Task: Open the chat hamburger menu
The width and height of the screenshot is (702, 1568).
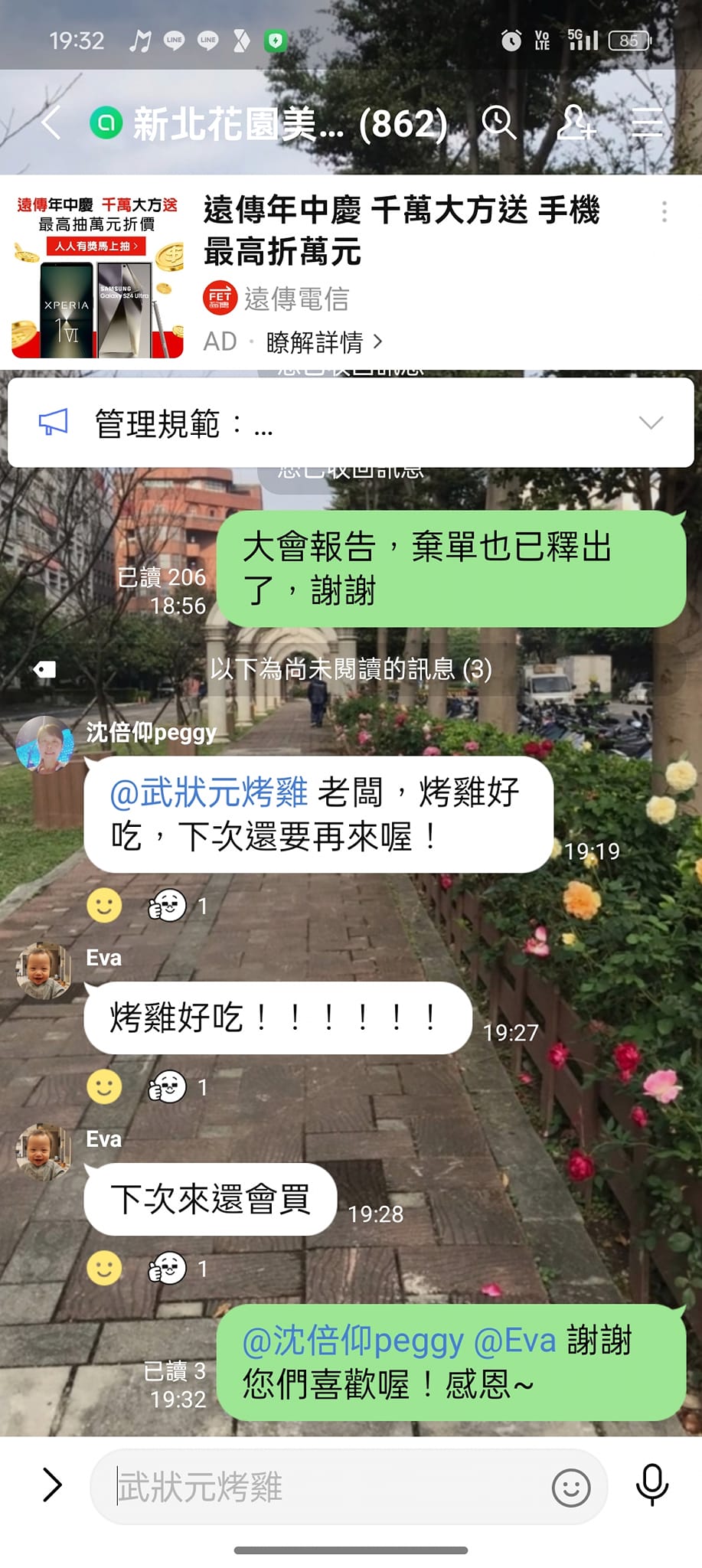Action: (647, 122)
